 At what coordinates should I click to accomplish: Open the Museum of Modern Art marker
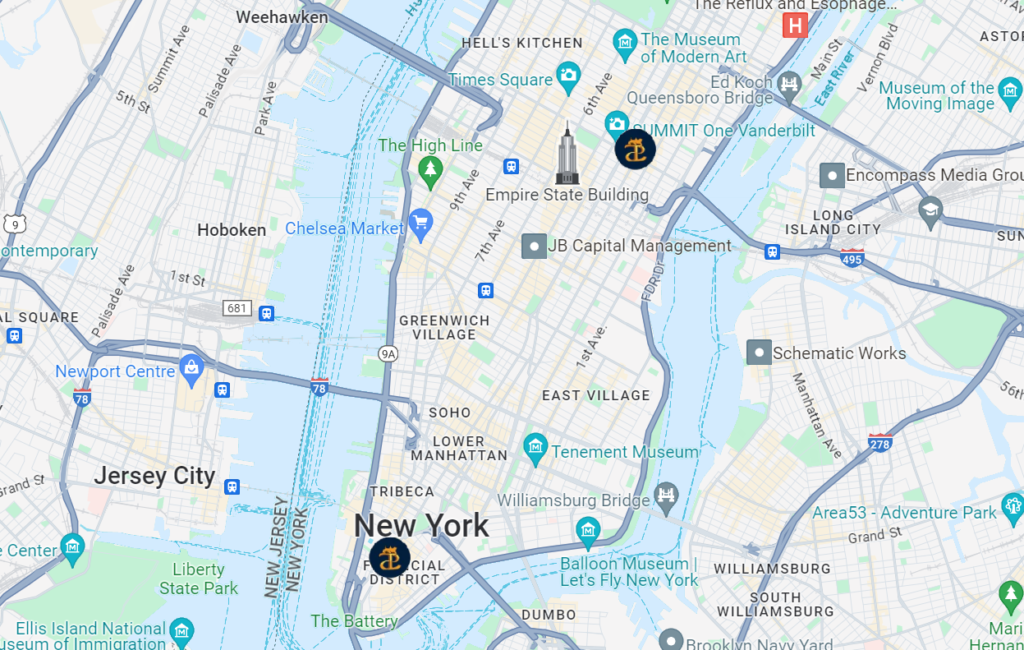626,43
